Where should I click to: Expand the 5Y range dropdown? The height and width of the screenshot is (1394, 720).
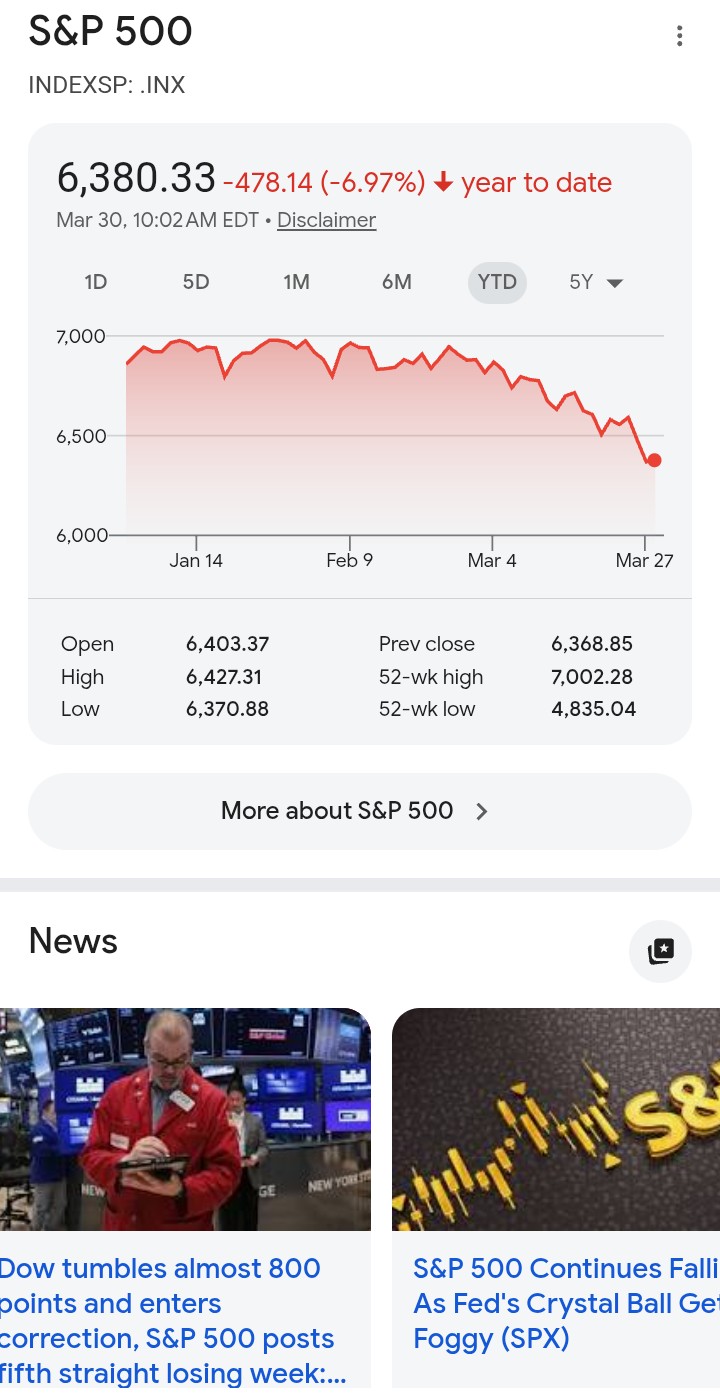coord(596,282)
